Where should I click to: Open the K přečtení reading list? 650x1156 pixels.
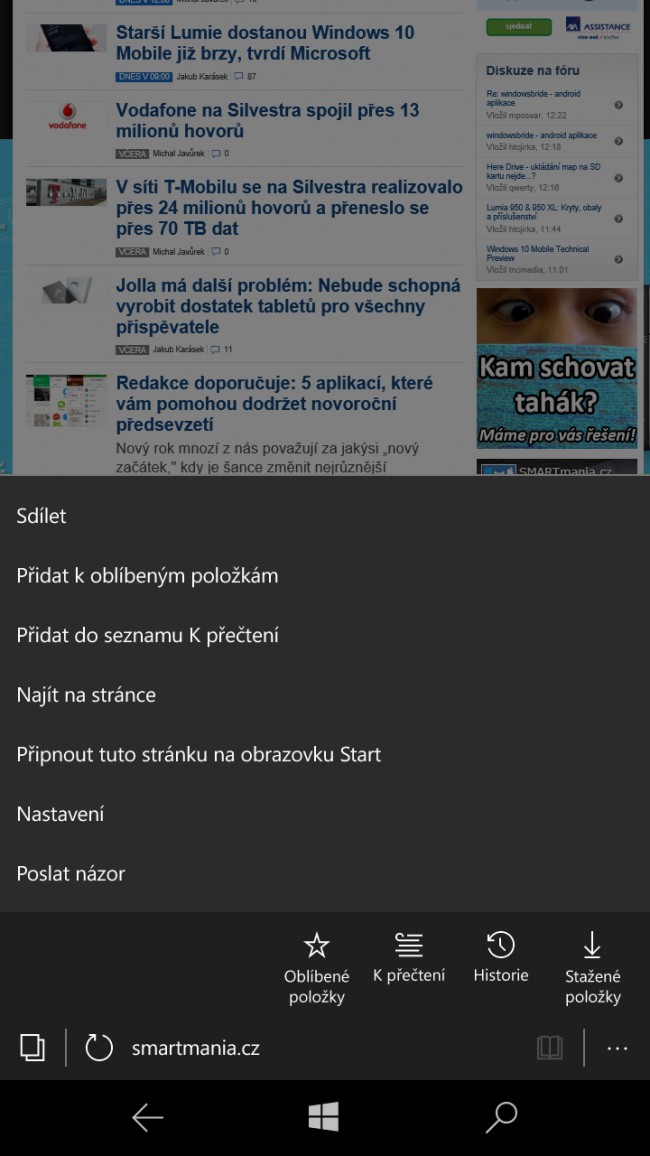tap(409, 957)
